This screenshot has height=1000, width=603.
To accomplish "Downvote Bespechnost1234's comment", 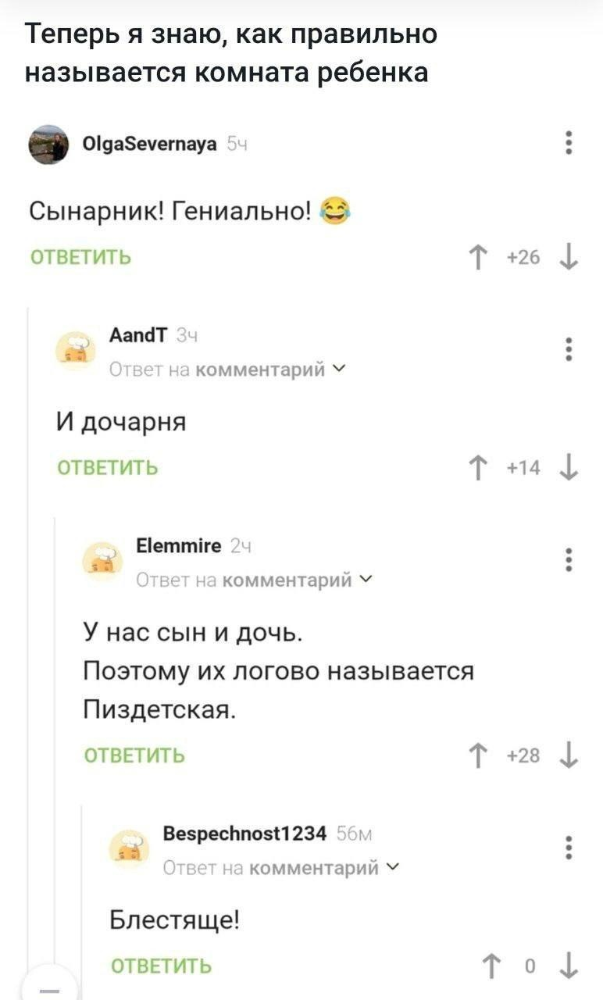I will pyautogui.click(x=568, y=965).
